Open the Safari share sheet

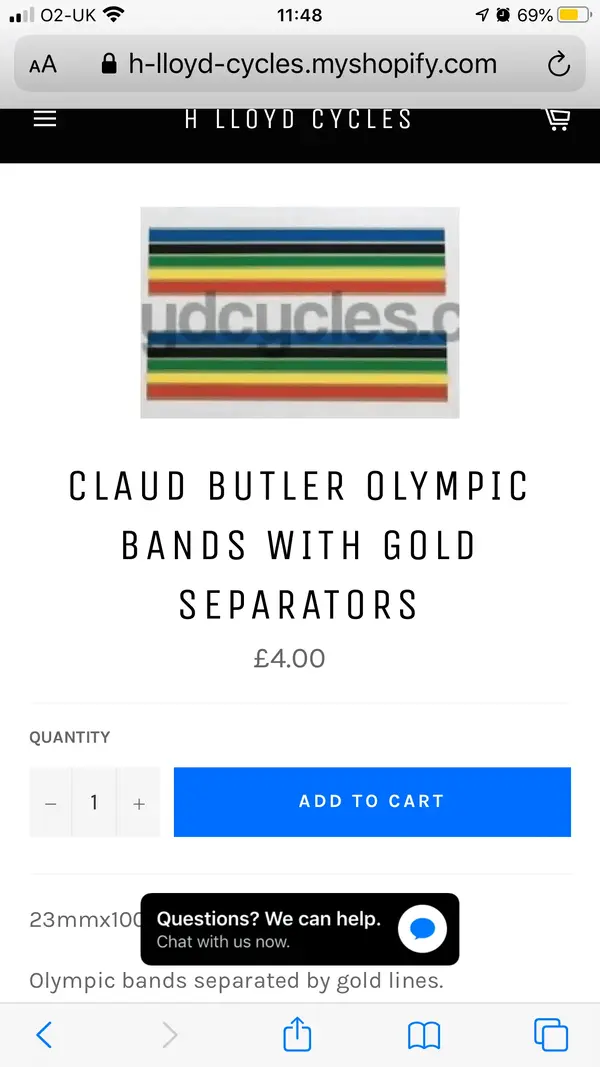[x=298, y=1034]
